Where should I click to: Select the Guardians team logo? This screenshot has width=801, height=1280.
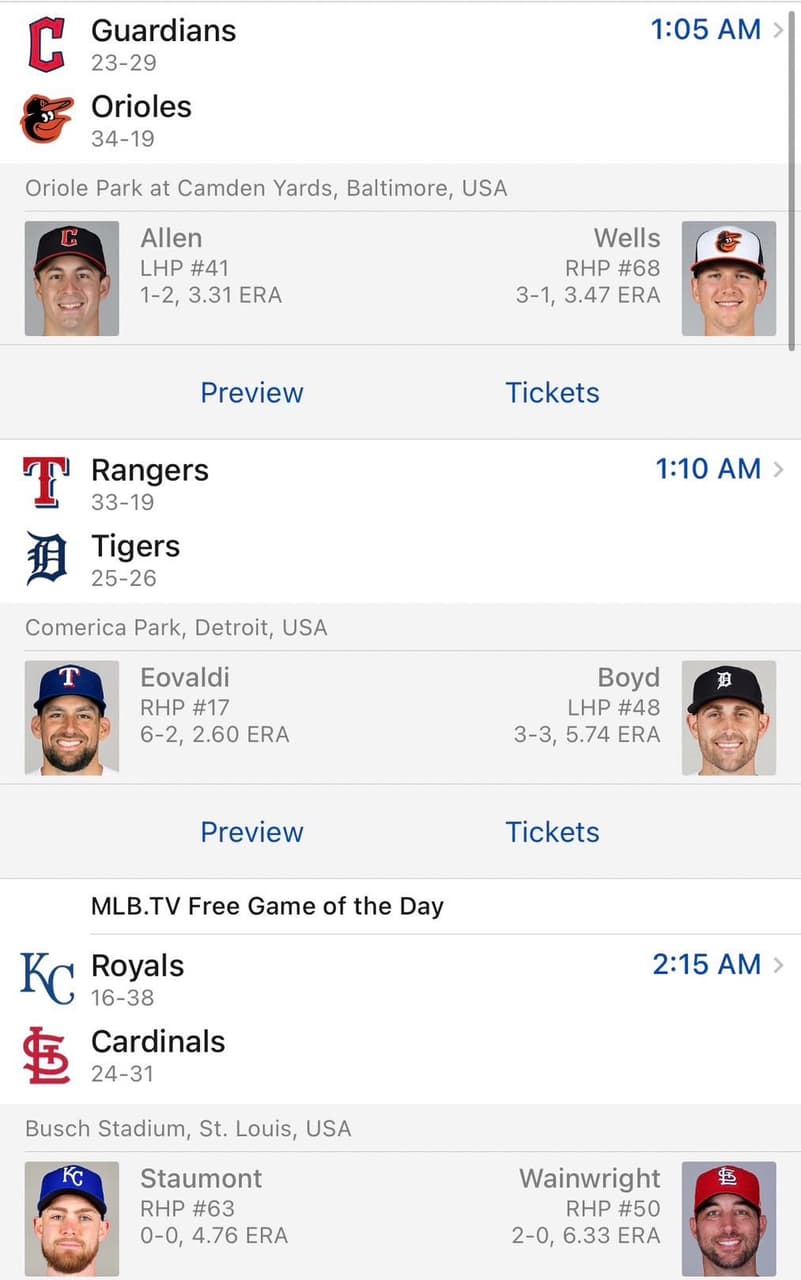(44, 42)
